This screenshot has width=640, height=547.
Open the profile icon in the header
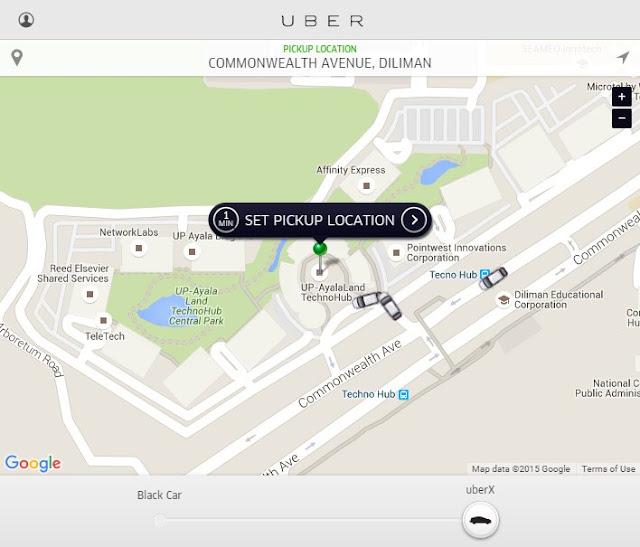[x=26, y=20]
